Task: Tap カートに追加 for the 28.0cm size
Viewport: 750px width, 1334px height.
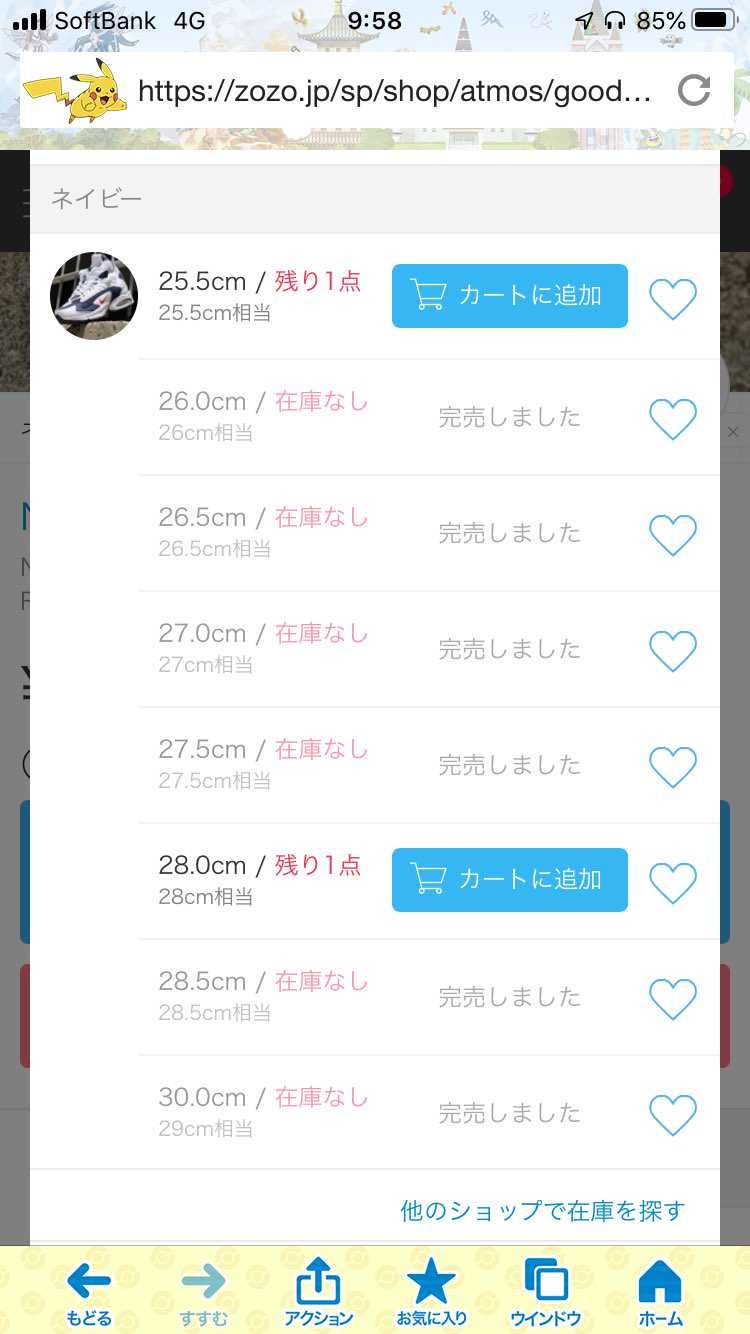Action: (509, 879)
